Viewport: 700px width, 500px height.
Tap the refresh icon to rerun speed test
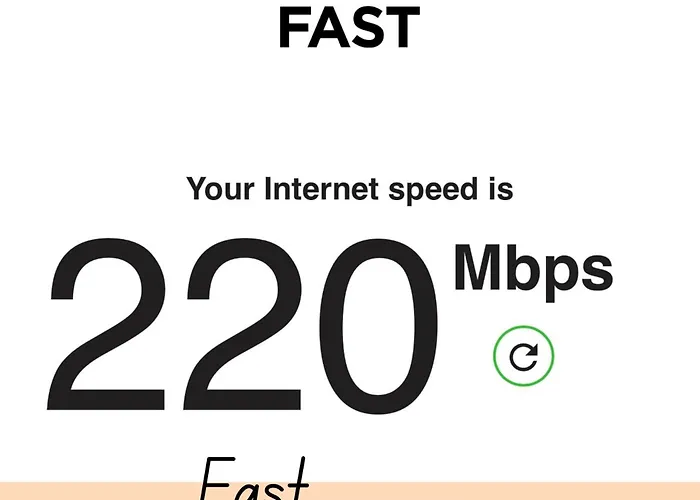coord(524,356)
